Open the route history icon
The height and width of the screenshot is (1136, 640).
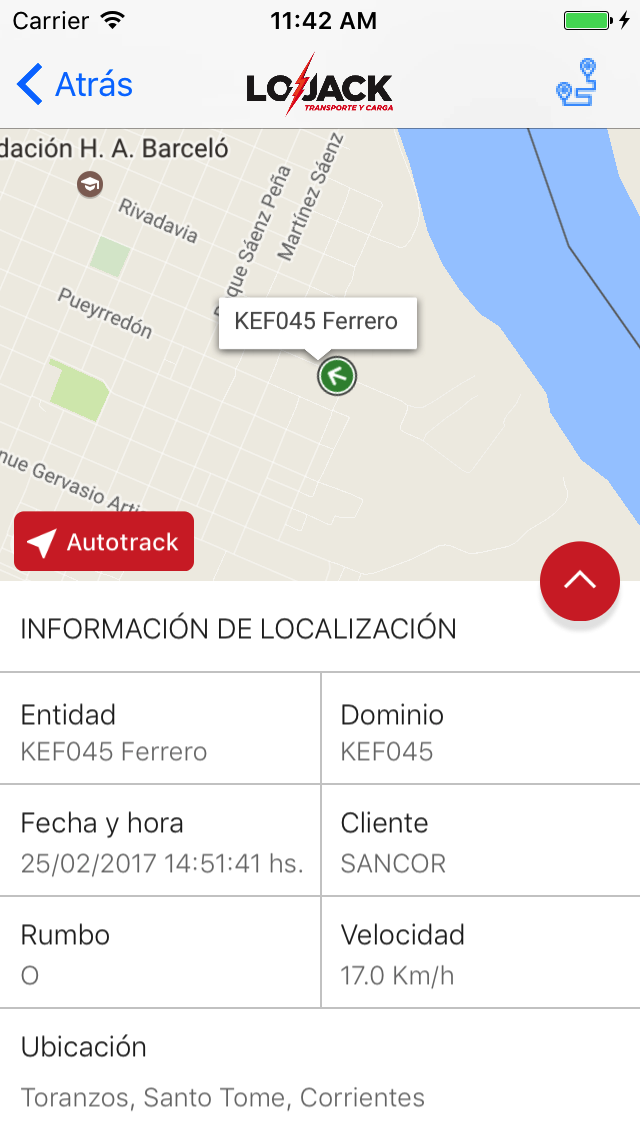(x=577, y=83)
